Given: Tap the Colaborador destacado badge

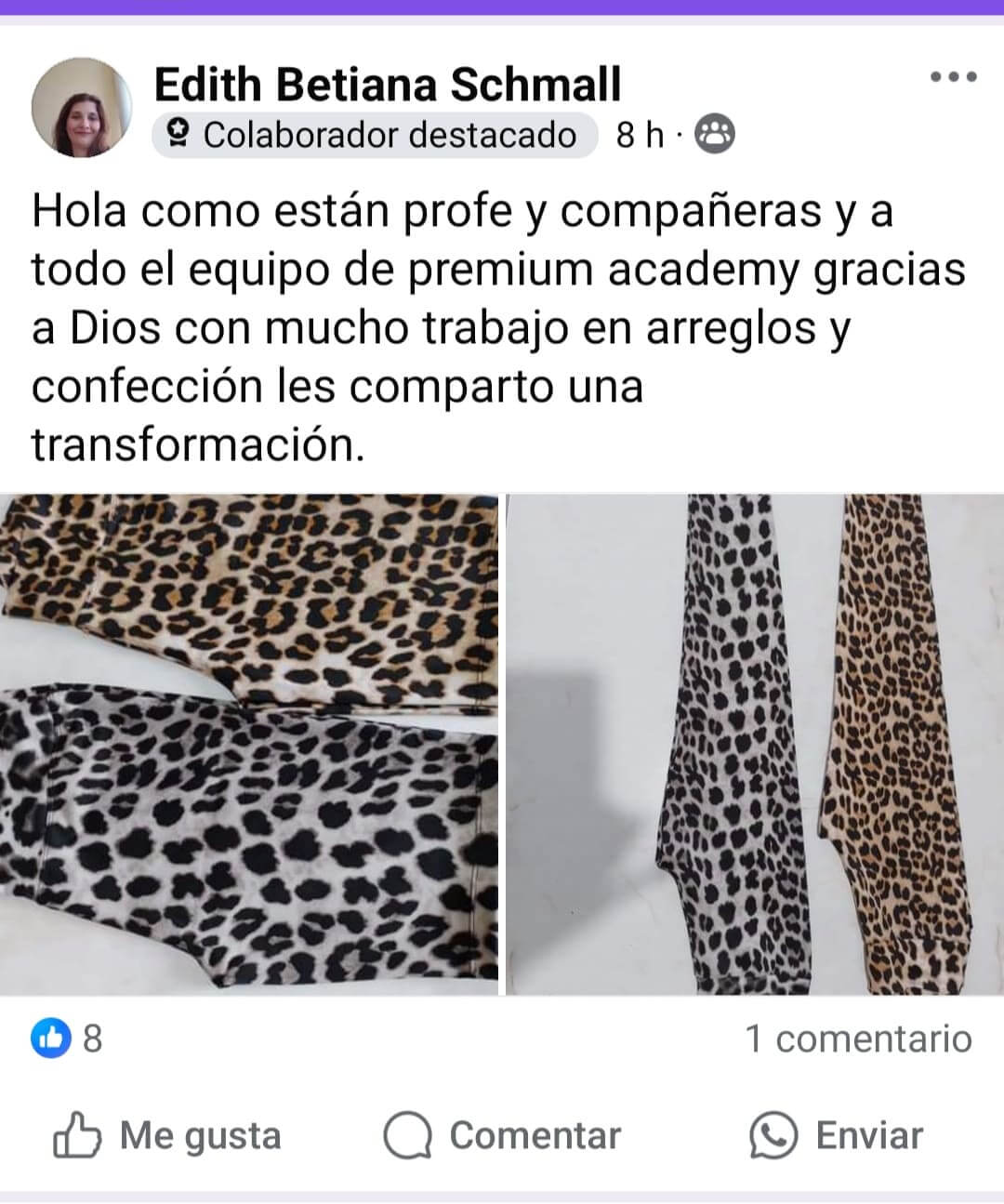Looking at the screenshot, I should pyautogui.click(x=375, y=135).
